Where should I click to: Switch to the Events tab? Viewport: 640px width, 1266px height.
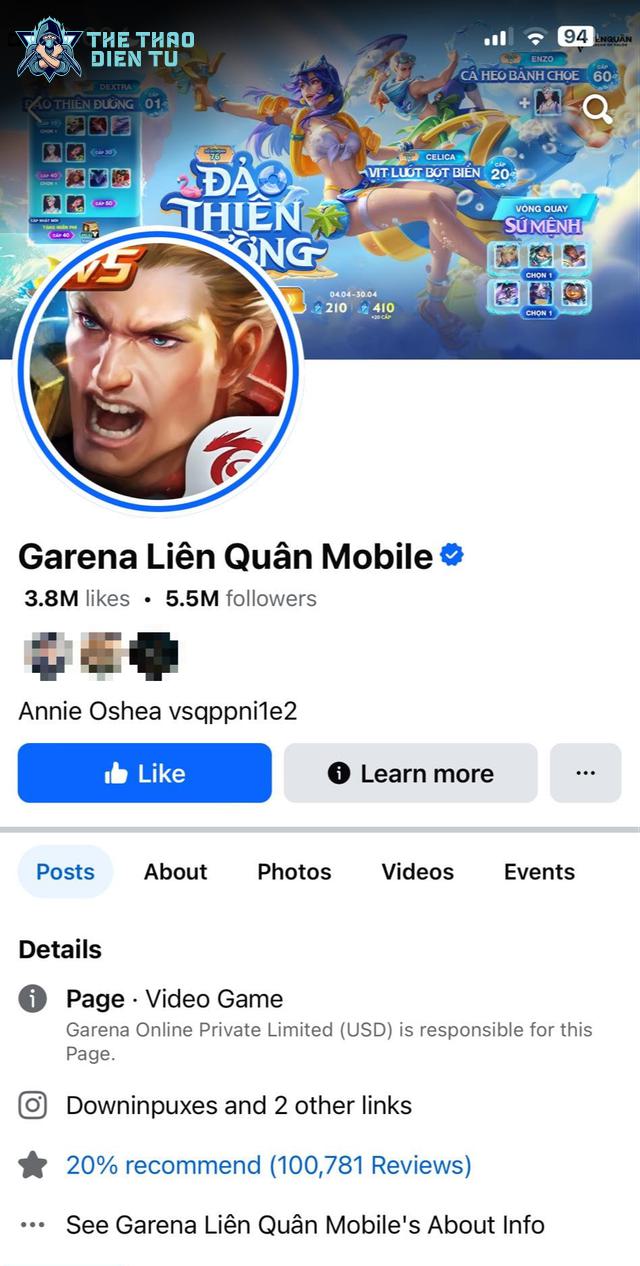539,871
